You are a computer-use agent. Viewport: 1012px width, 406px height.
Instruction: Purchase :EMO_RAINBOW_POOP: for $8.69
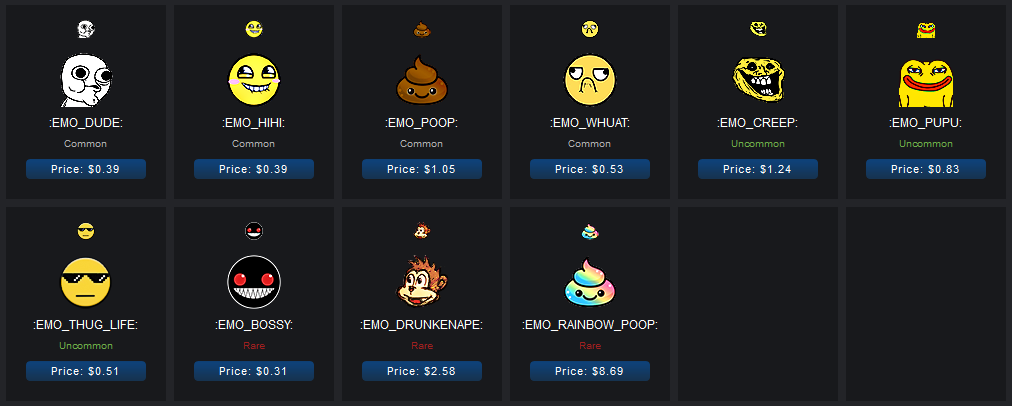tap(590, 371)
